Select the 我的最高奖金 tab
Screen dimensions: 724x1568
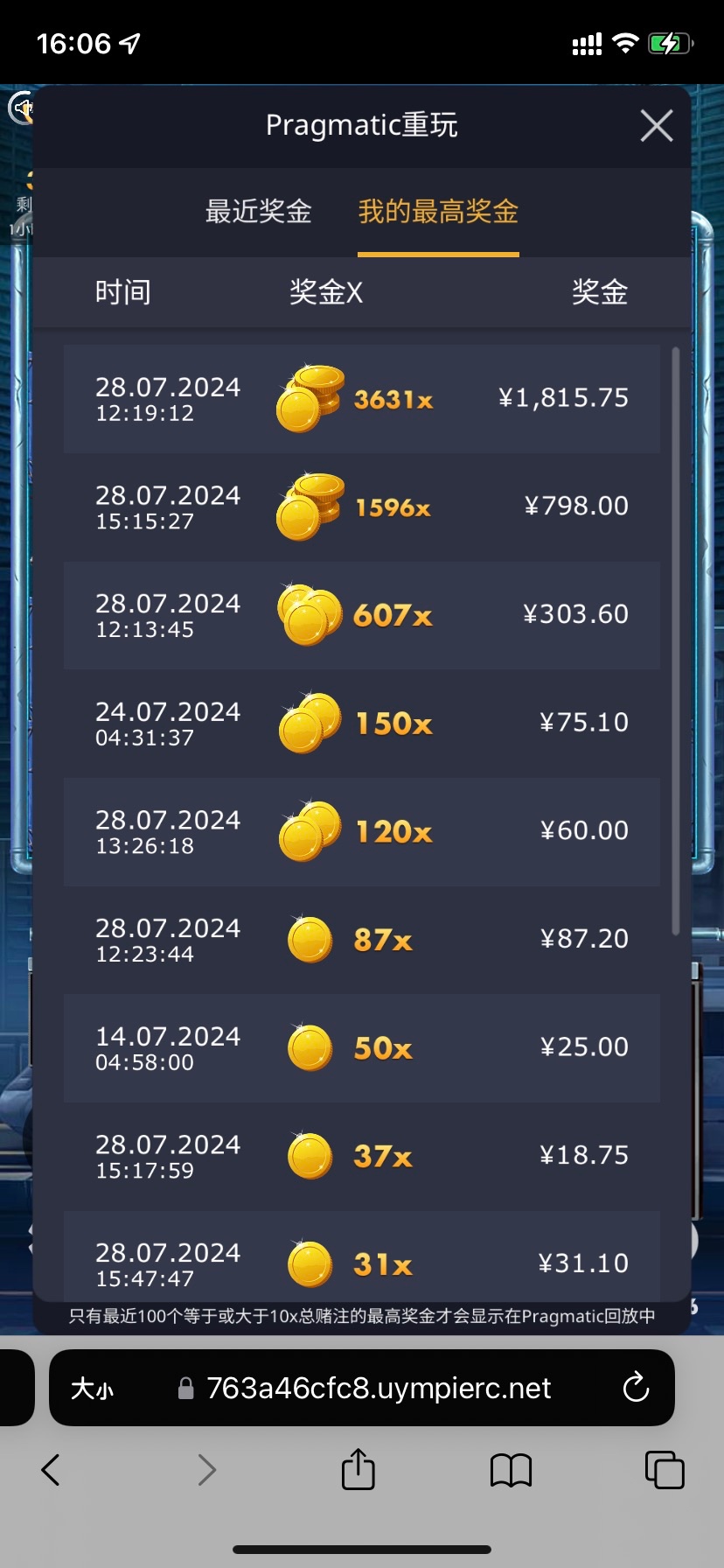[x=438, y=212]
